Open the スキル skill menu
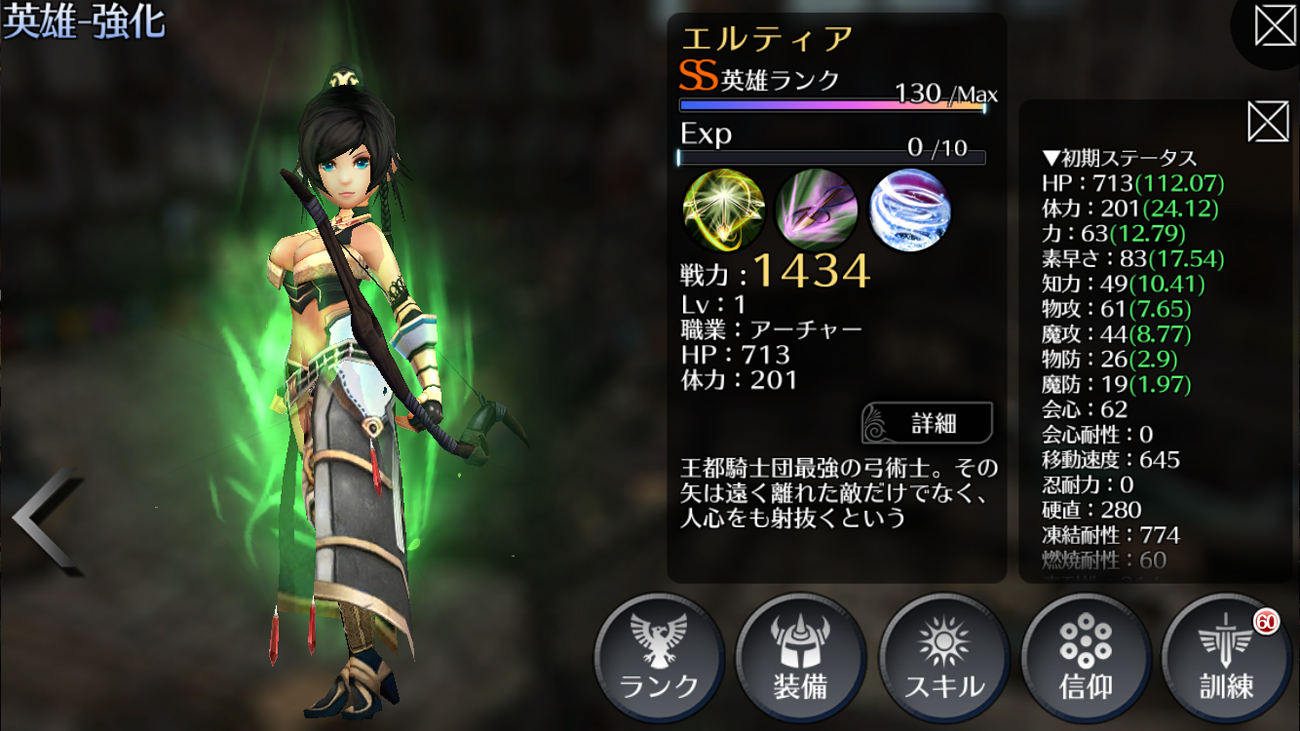 click(x=943, y=657)
